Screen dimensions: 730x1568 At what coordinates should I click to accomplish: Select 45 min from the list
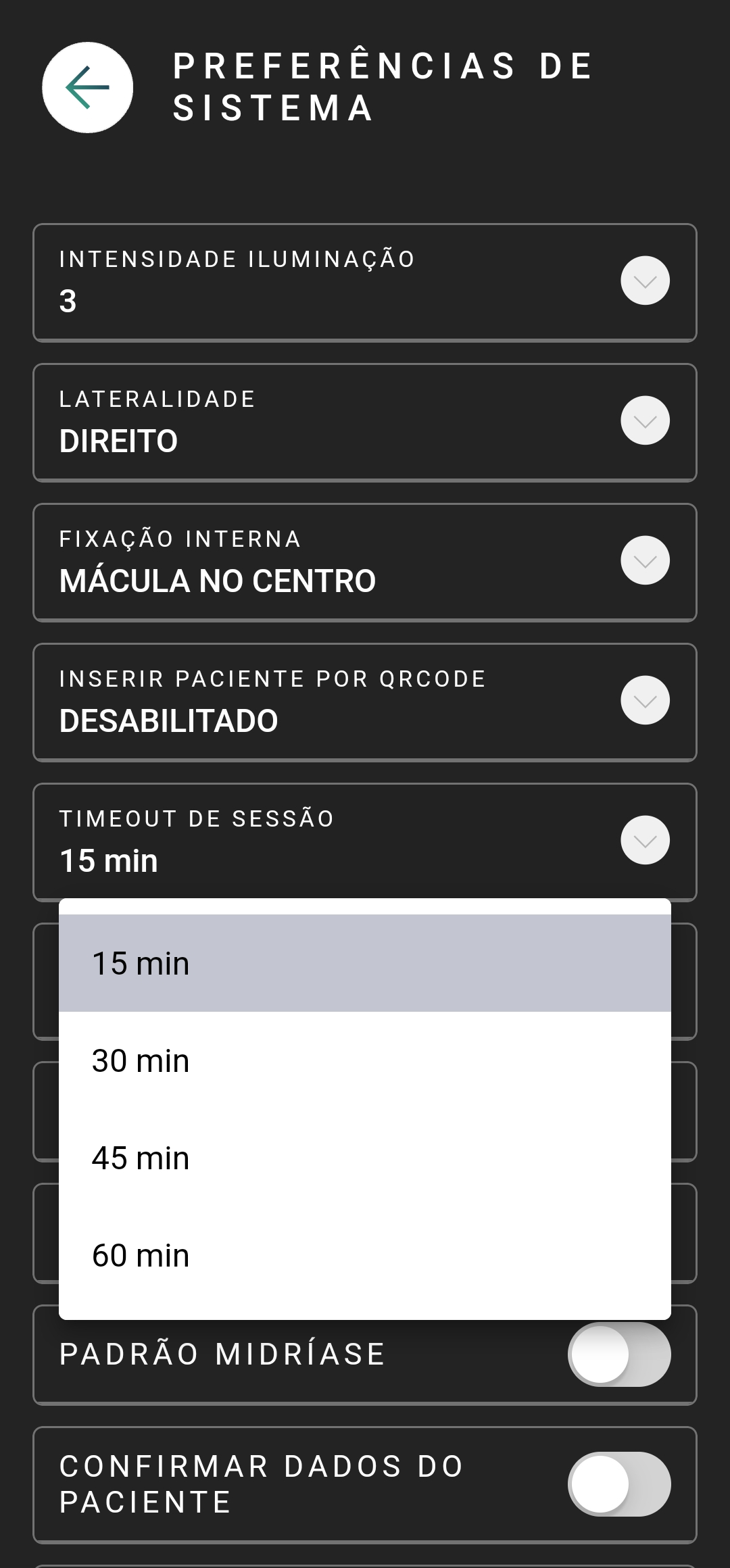(x=365, y=1158)
